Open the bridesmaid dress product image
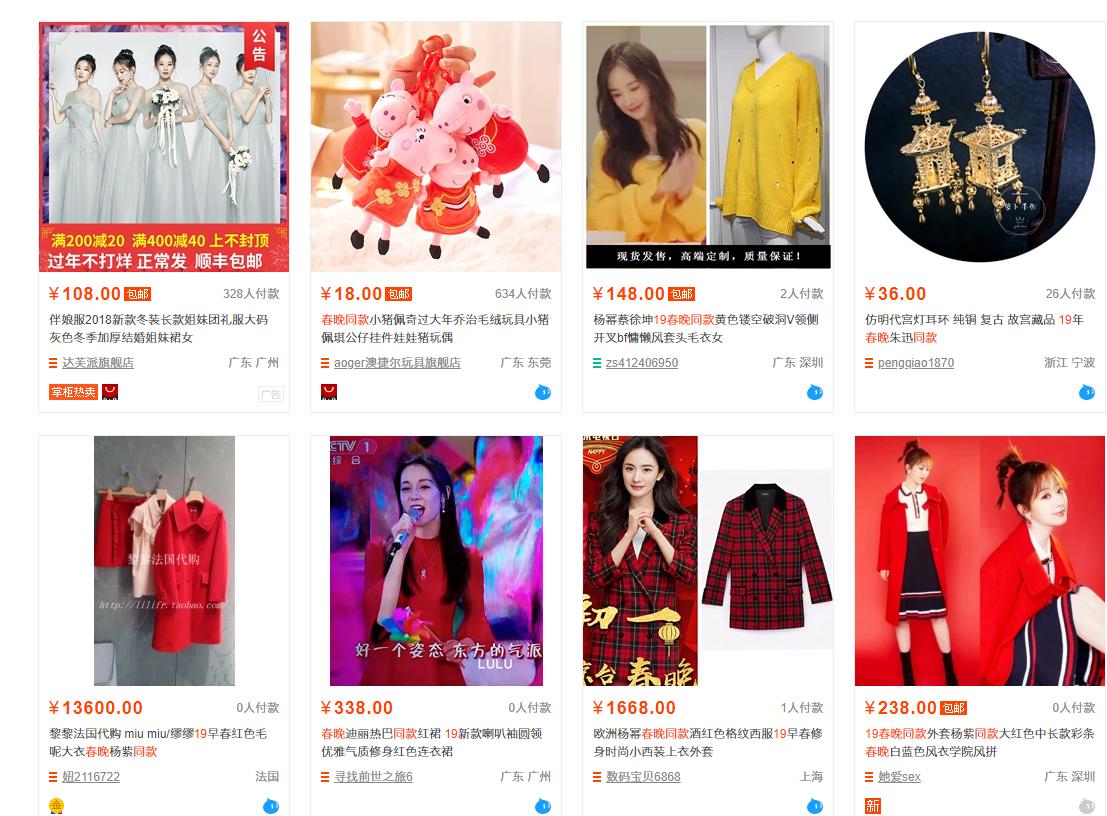 point(164,147)
